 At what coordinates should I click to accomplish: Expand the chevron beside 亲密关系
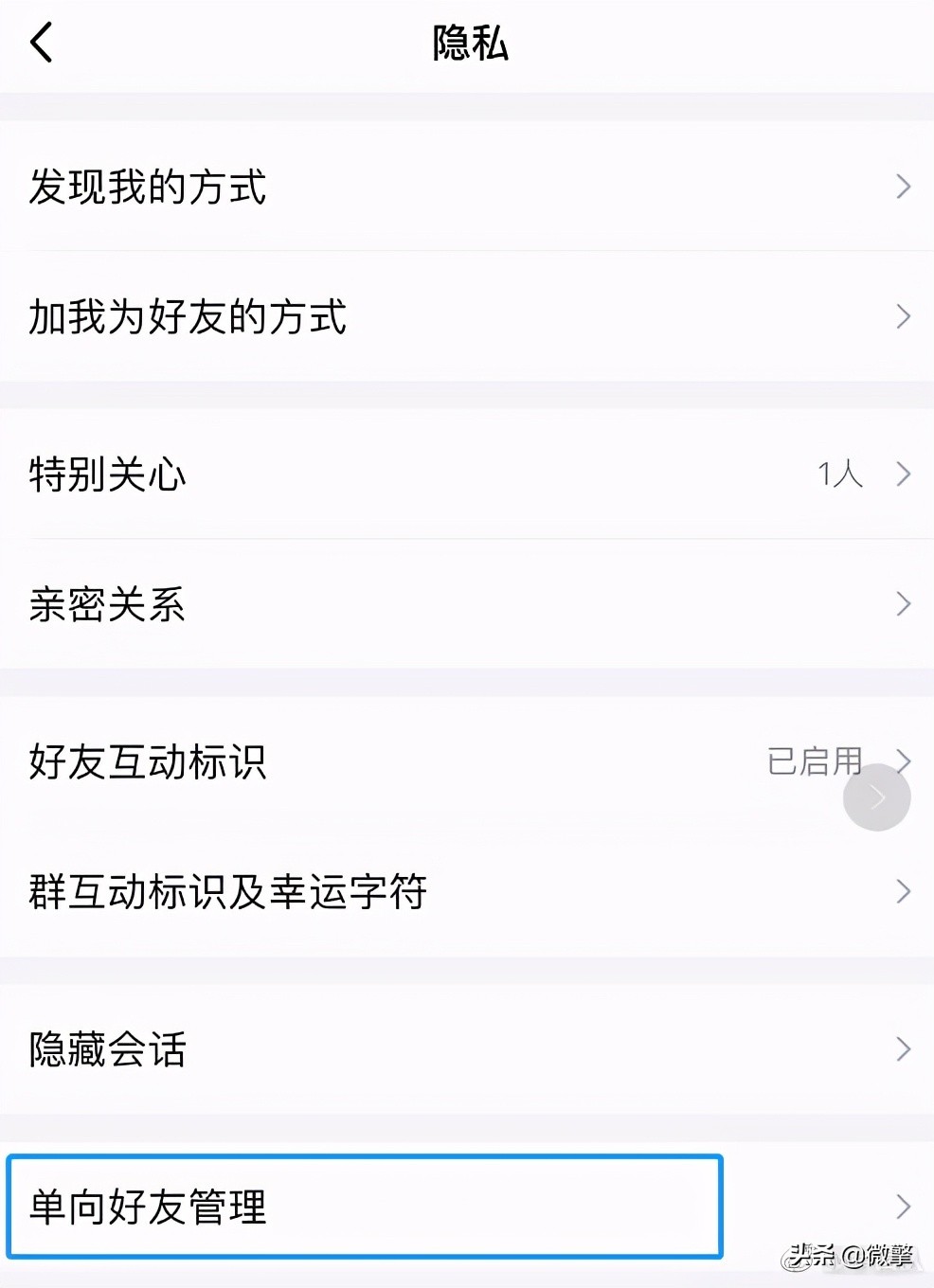coord(903,604)
